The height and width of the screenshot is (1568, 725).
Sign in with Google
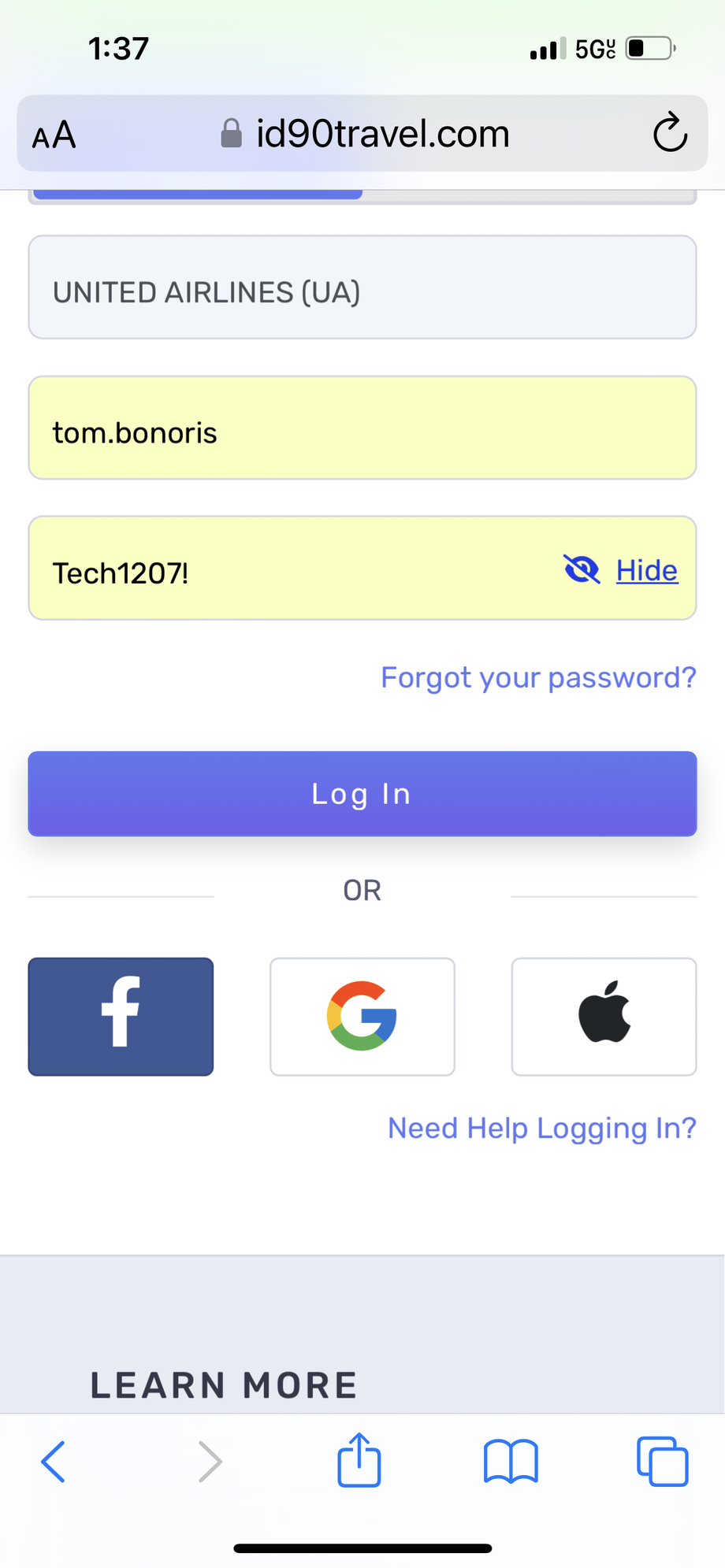(362, 1017)
